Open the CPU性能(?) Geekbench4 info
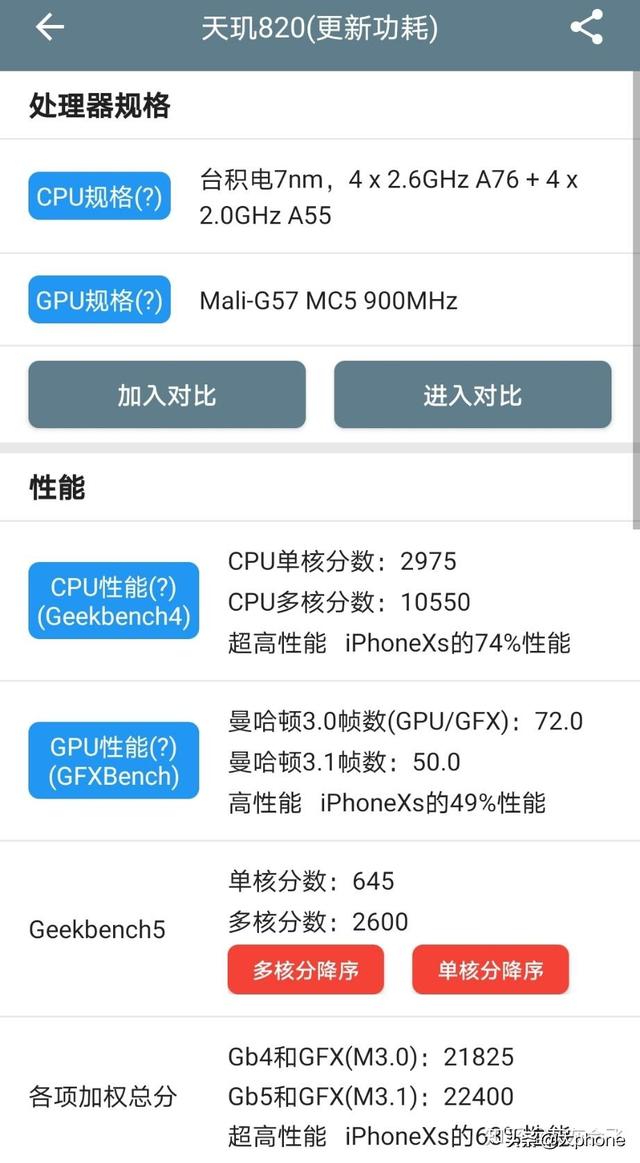640x1163 pixels. [x=113, y=601]
